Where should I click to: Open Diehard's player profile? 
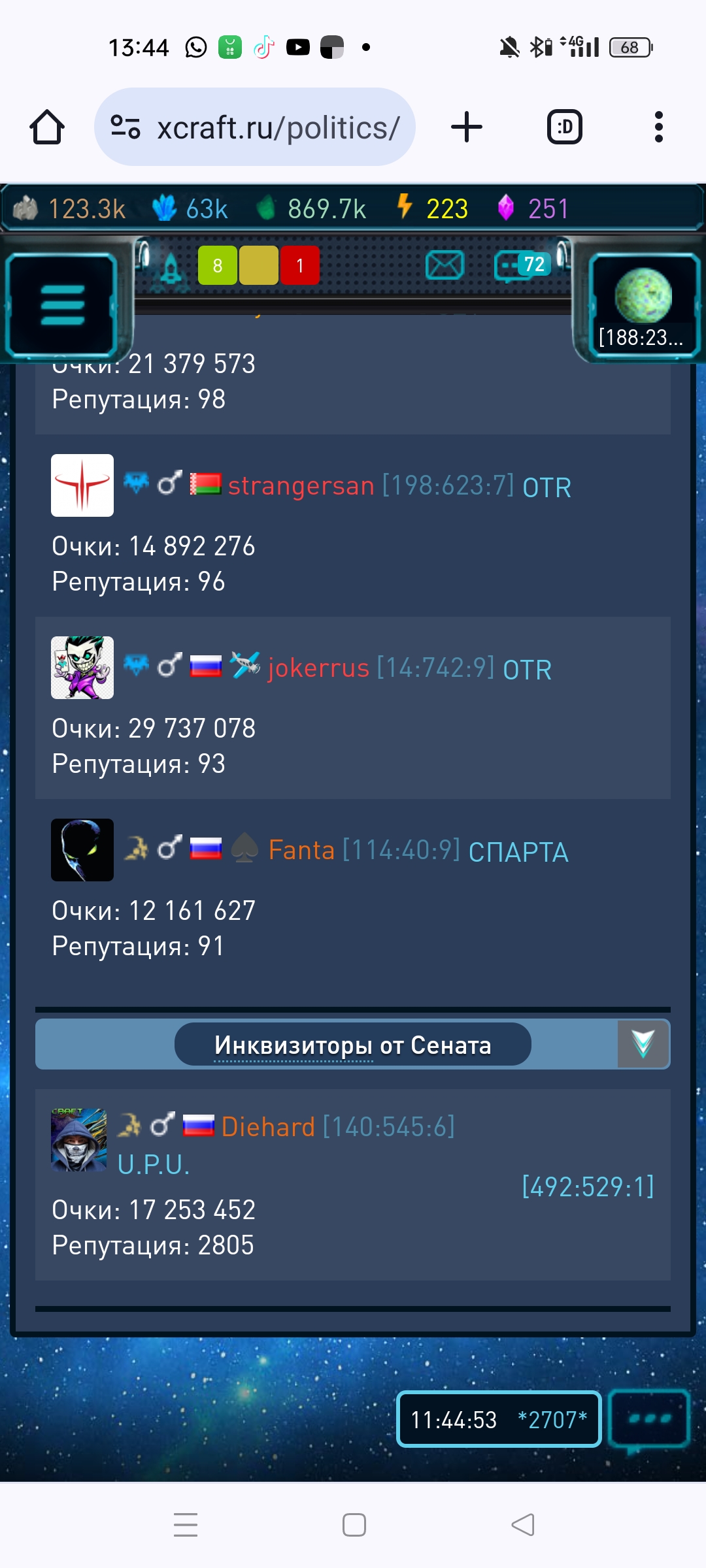pos(268,1127)
